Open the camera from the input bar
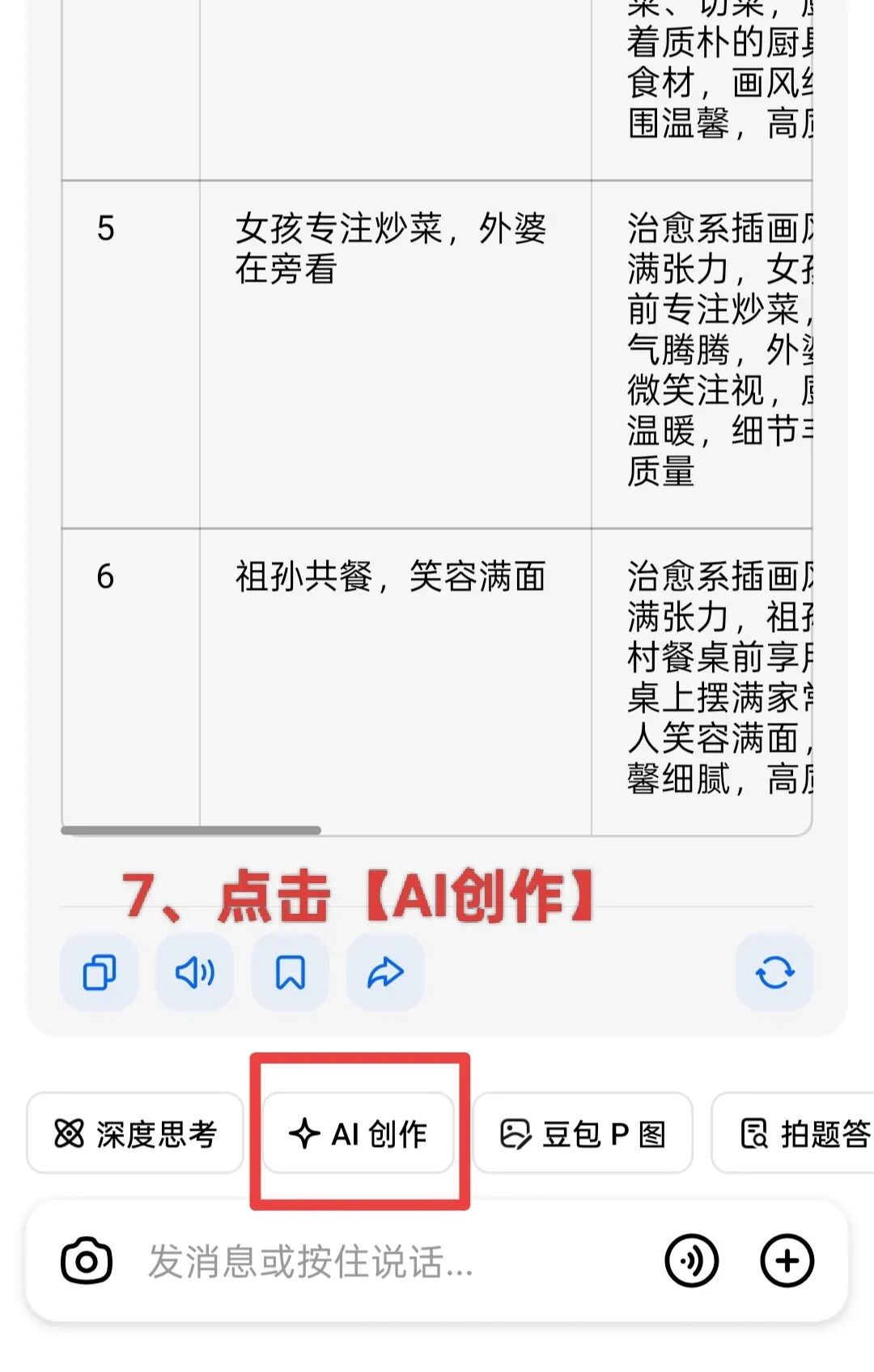874x1372 pixels. pyautogui.click(x=87, y=1260)
